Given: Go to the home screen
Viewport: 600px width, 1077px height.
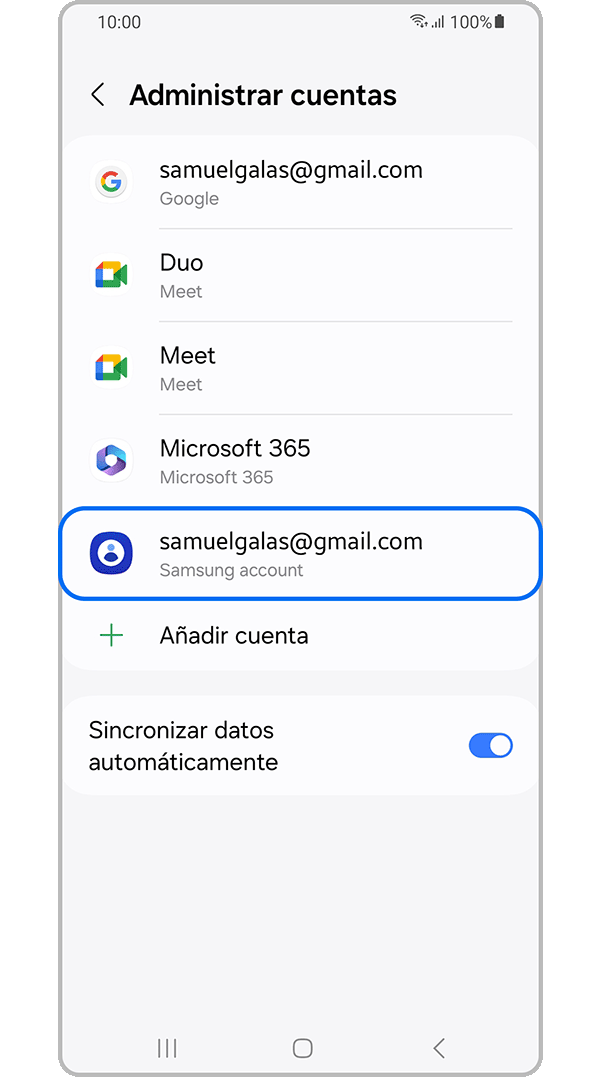Looking at the screenshot, I should (302, 1048).
